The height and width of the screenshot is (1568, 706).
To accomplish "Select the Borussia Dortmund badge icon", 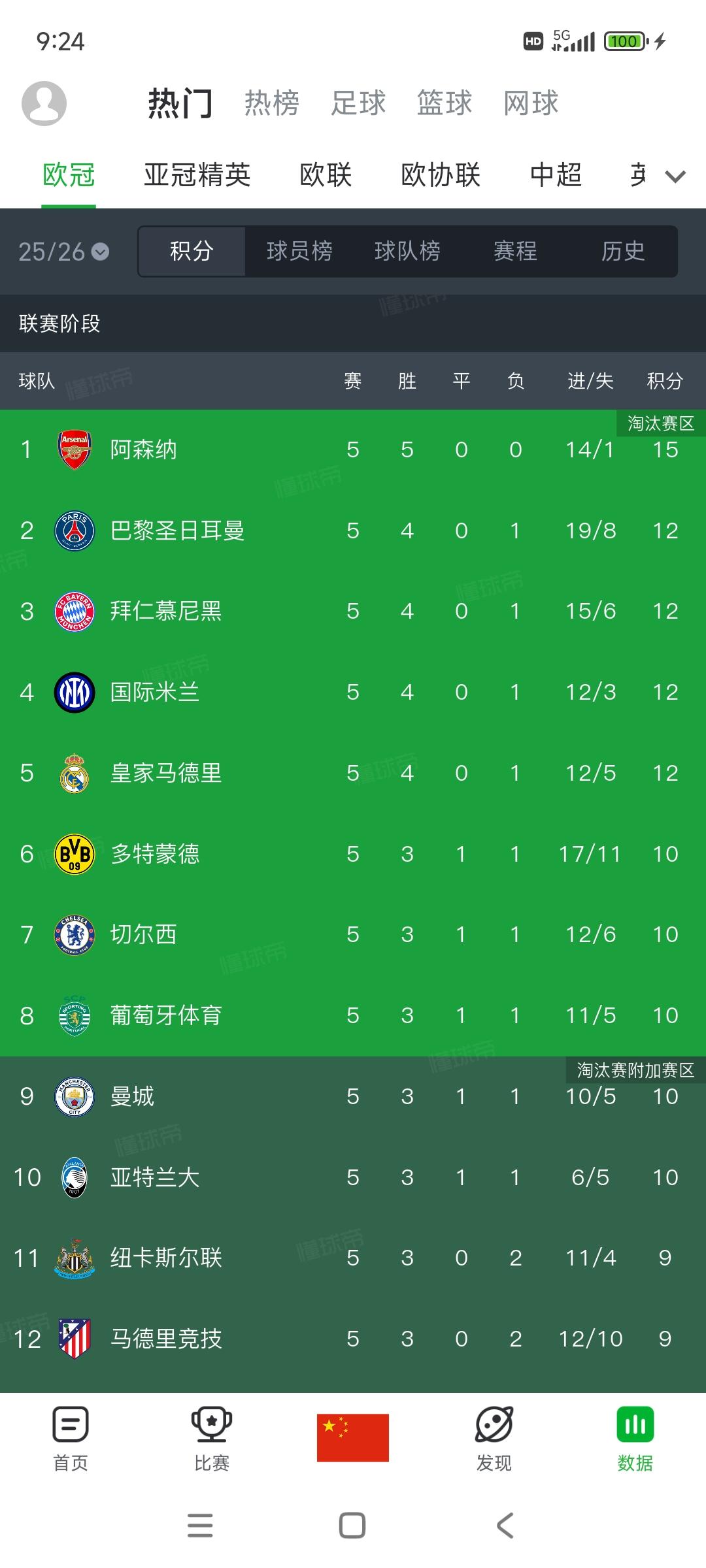I will [x=74, y=853].
